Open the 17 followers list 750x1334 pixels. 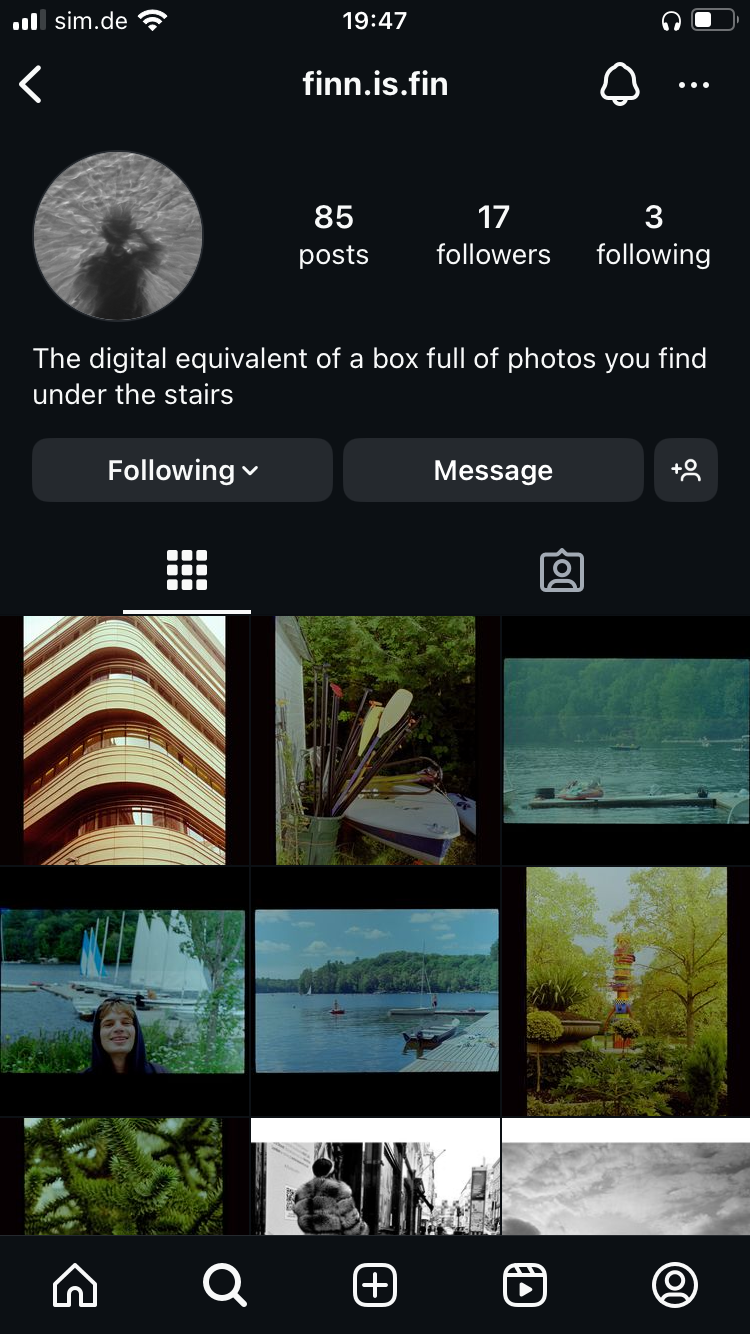pyautogui.click(x=493, y=235)
